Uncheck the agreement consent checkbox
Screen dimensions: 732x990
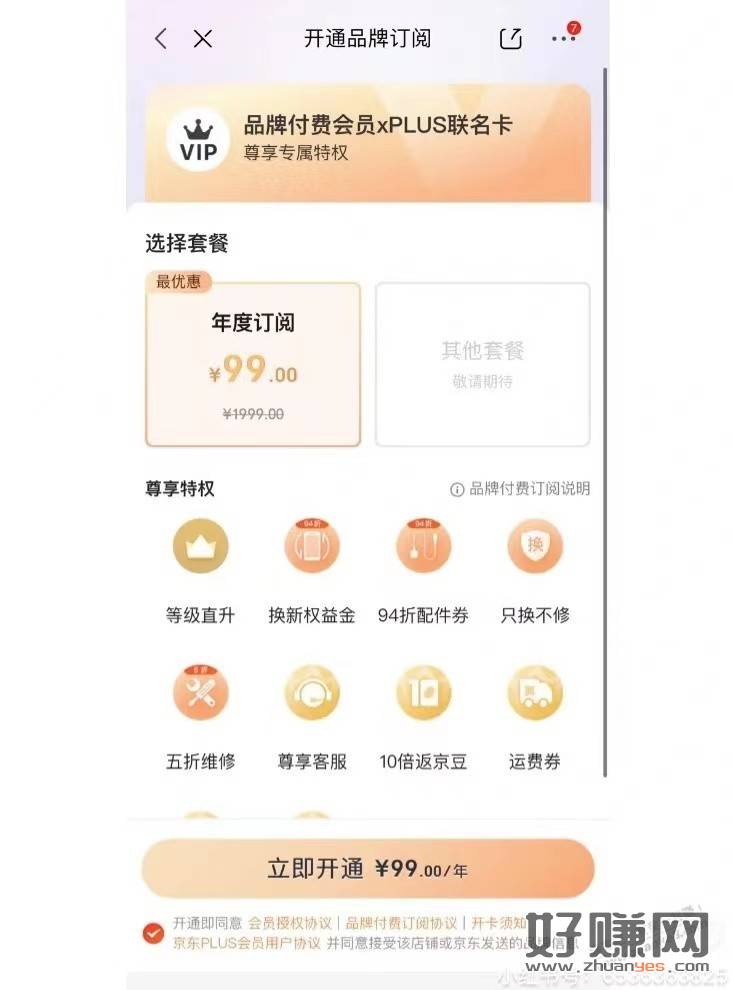click(153, 933)
